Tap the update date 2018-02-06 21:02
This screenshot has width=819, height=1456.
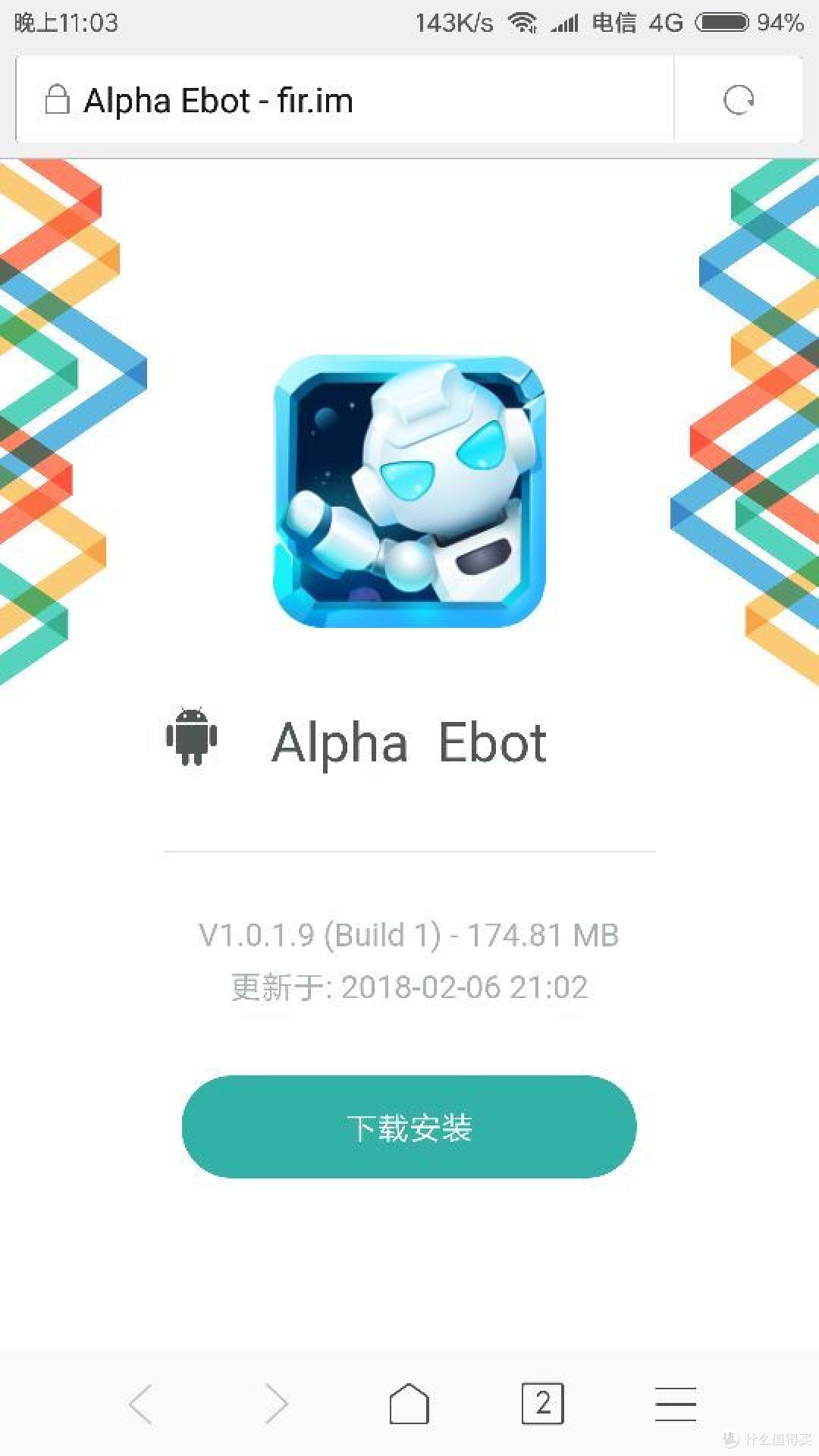tap(409, 986)
